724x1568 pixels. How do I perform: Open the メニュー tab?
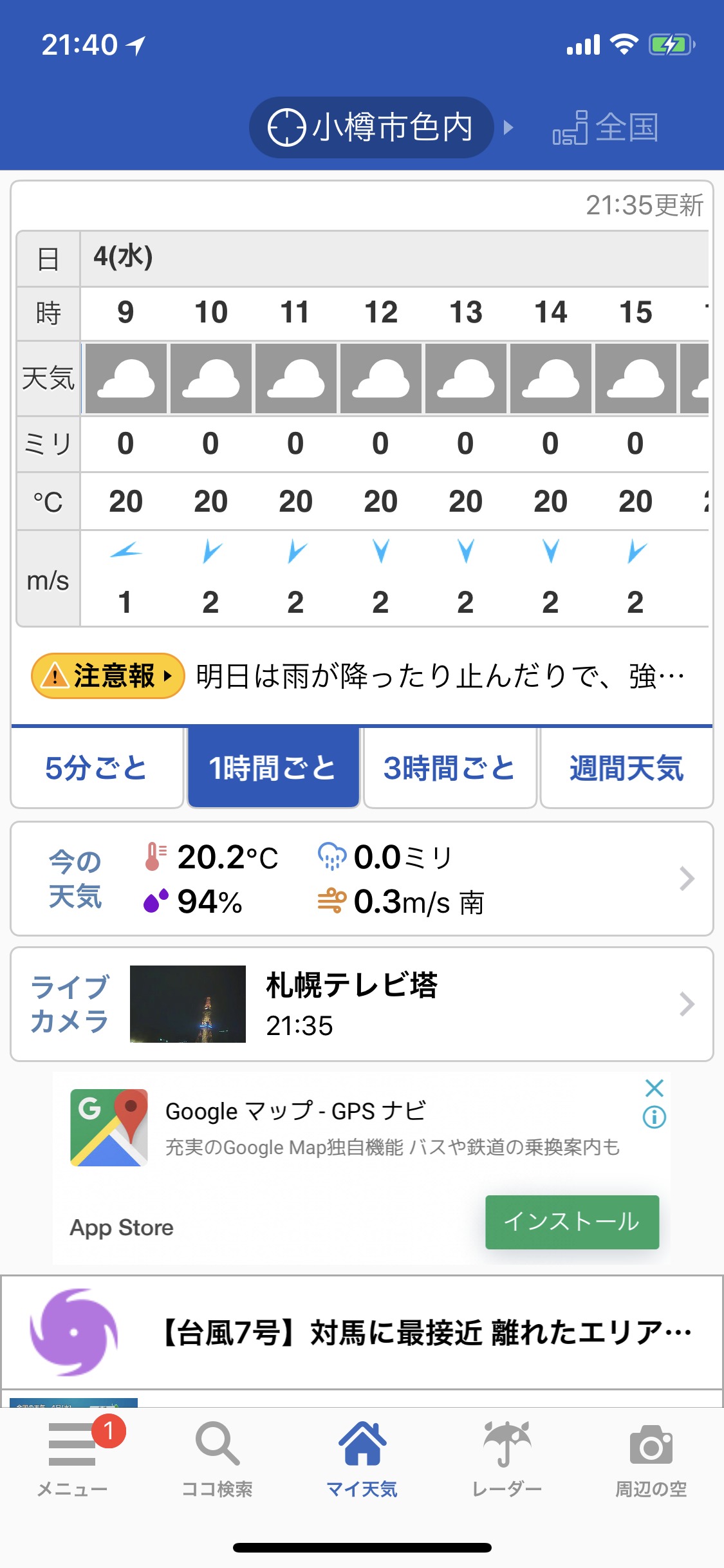coord(73,1459)
